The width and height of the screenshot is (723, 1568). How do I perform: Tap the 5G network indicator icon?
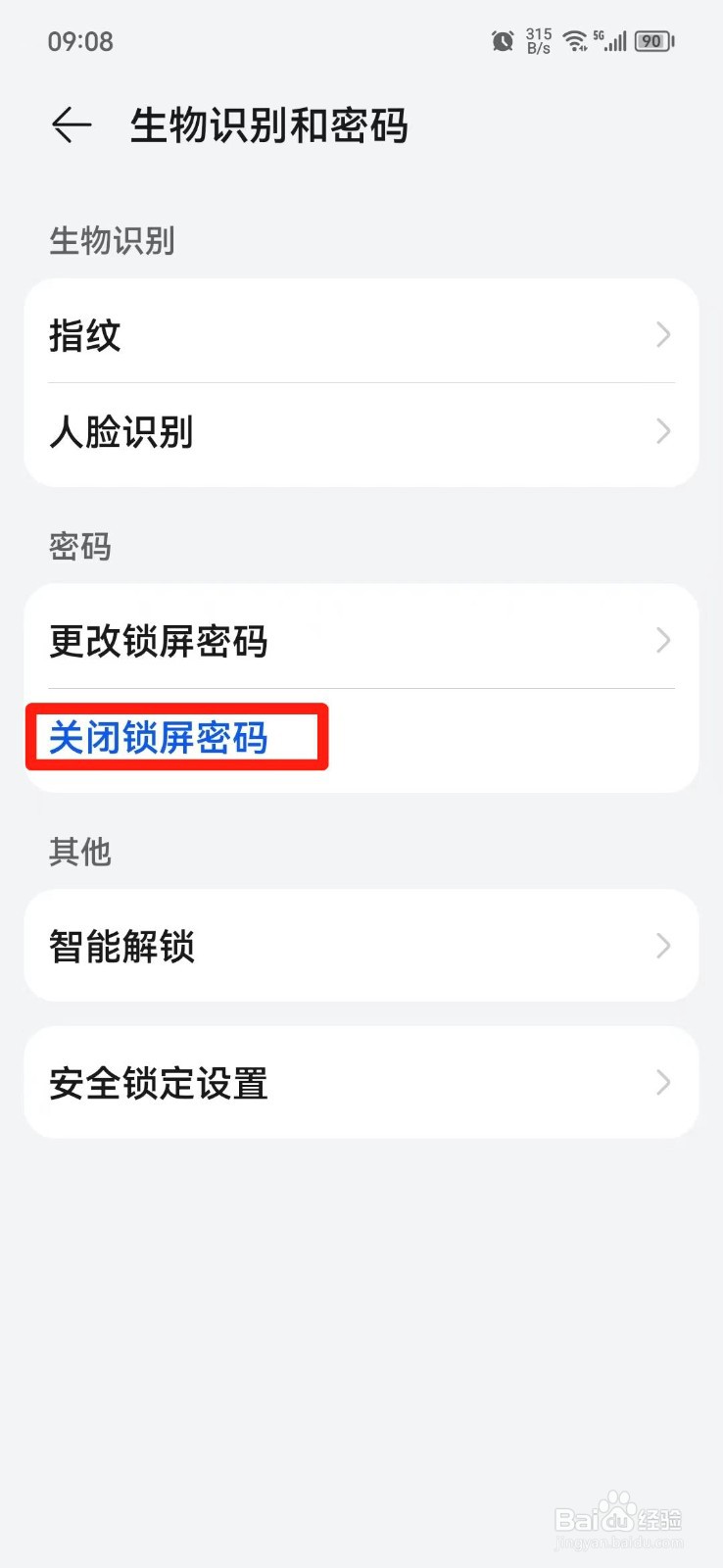pos(598,34)
